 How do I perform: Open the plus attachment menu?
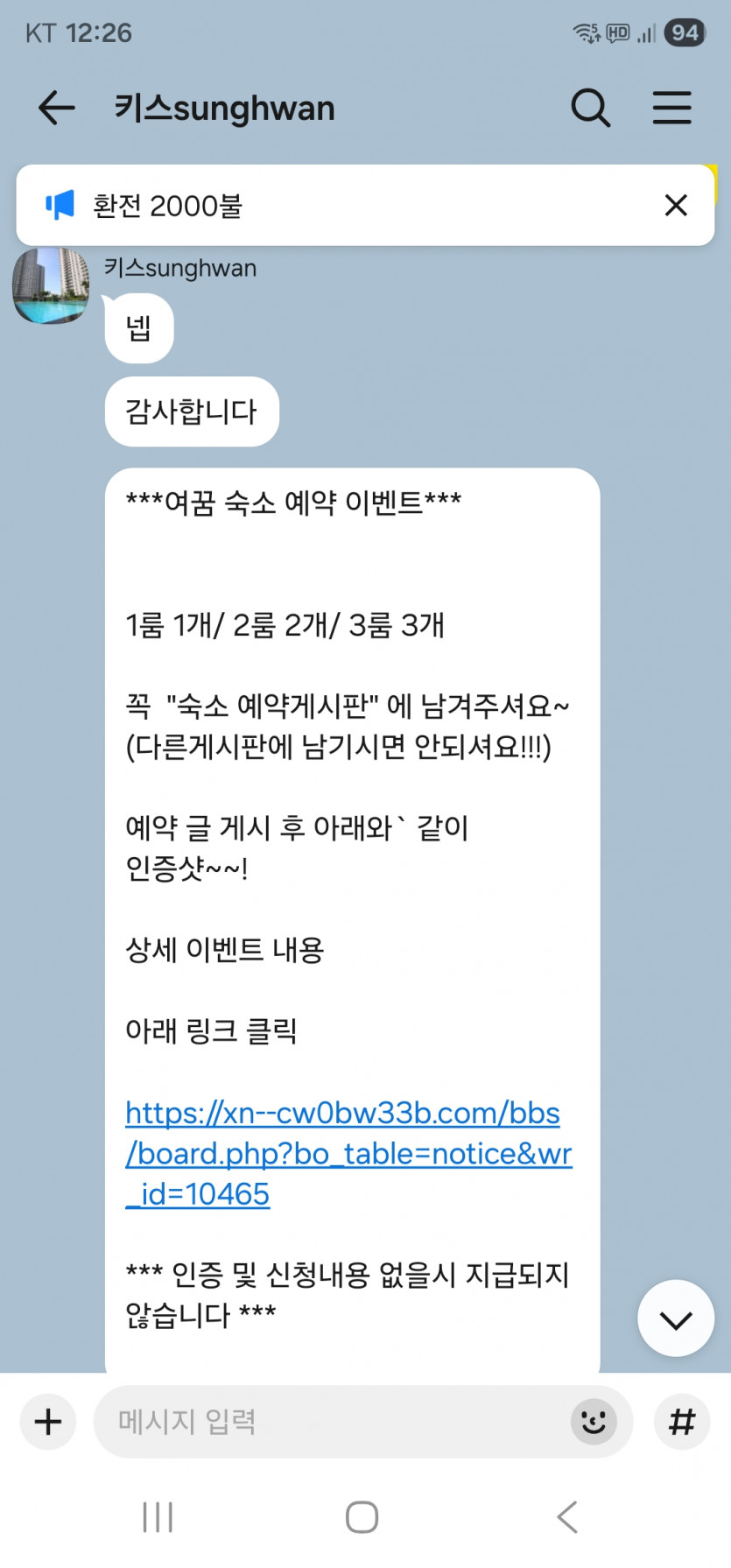point(48,1422)
